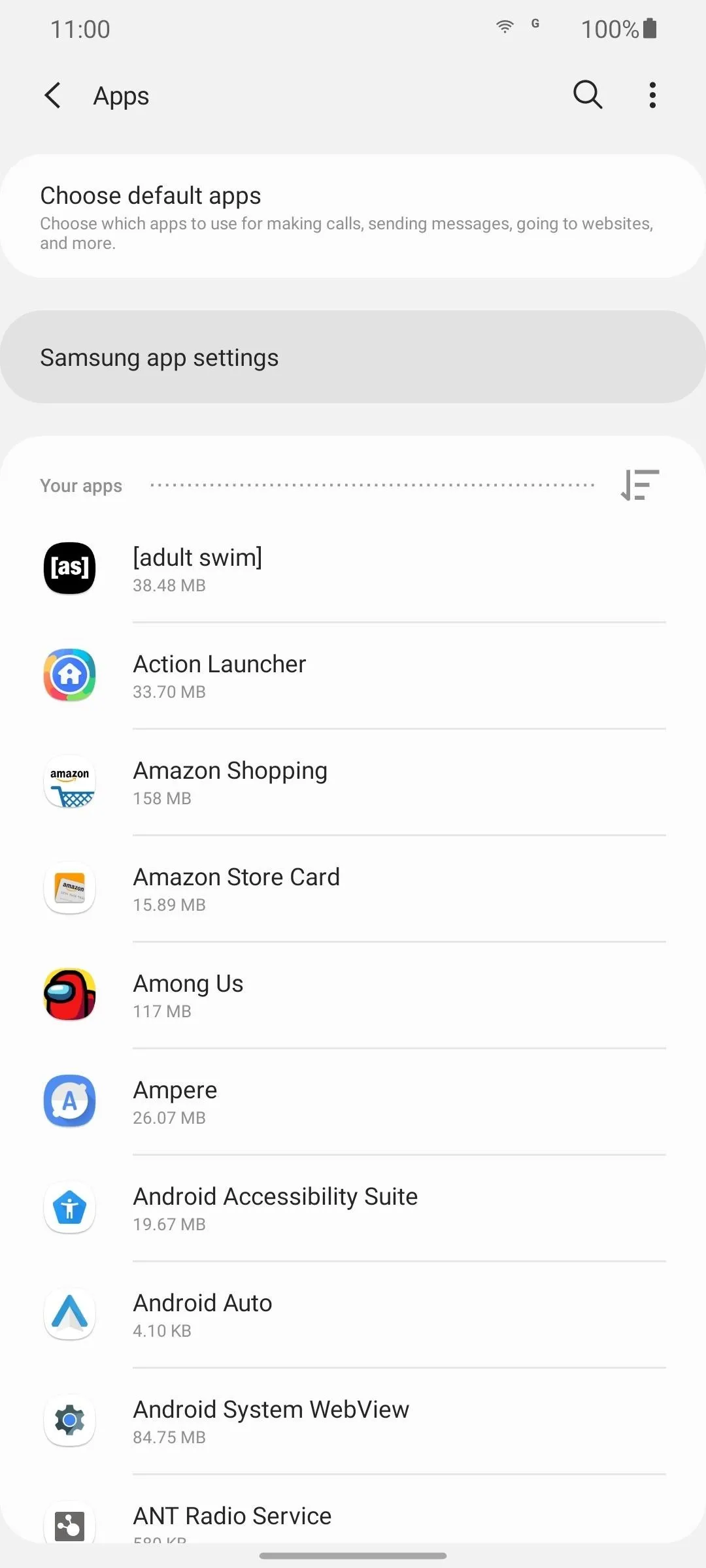This screenshot has width=706, height=1568.
Task: Open the three-dot overflow menu
Action: 652,95
